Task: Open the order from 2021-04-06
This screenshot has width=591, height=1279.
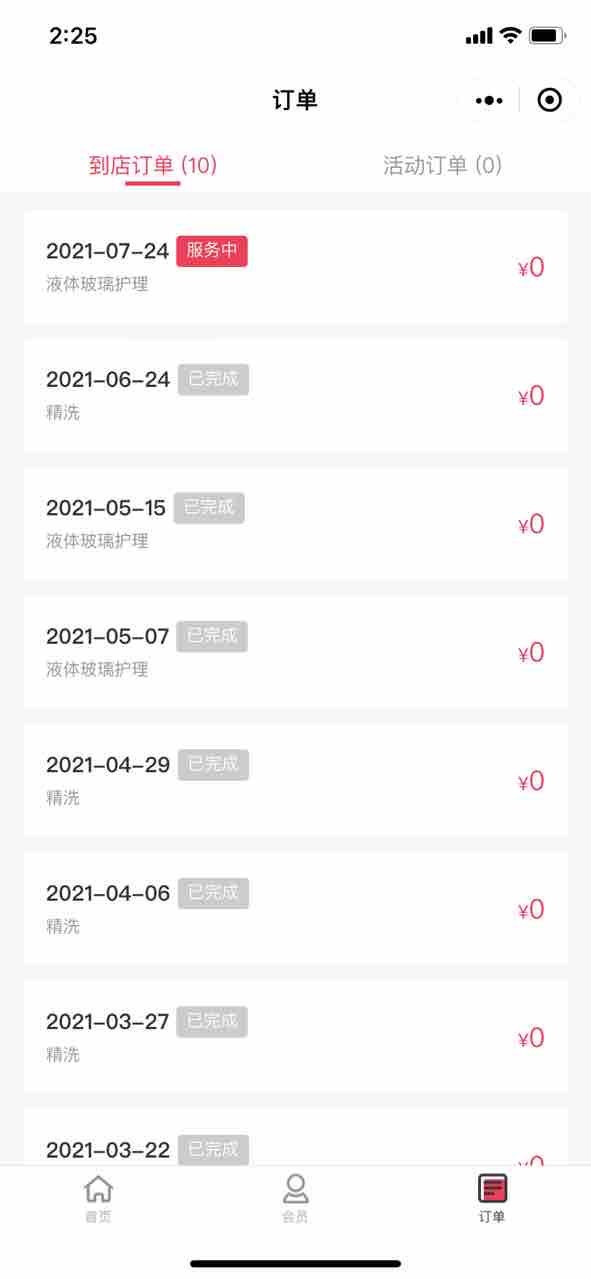Action: pyautogui.click(x=295, y=909)
